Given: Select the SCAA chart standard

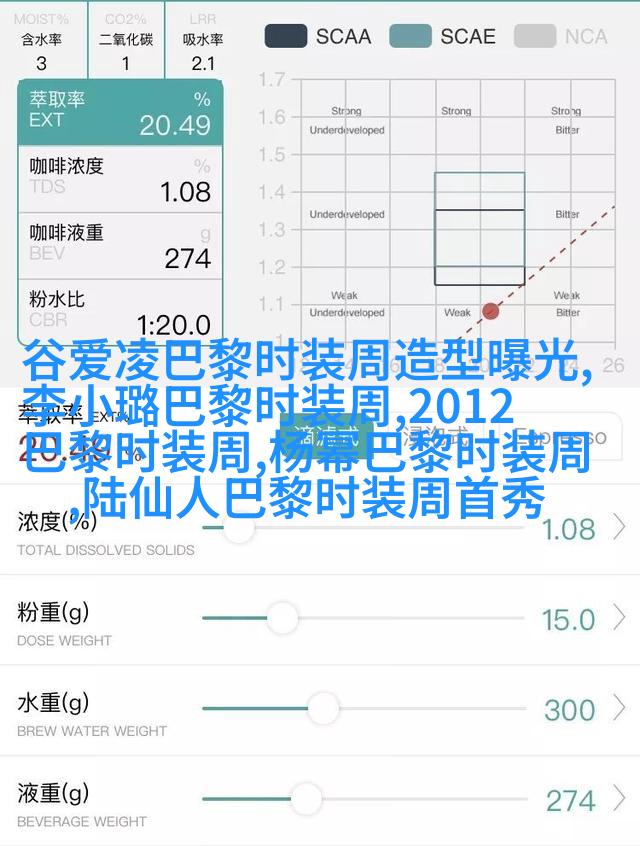Looking at the screenshot, I should 318,36.
